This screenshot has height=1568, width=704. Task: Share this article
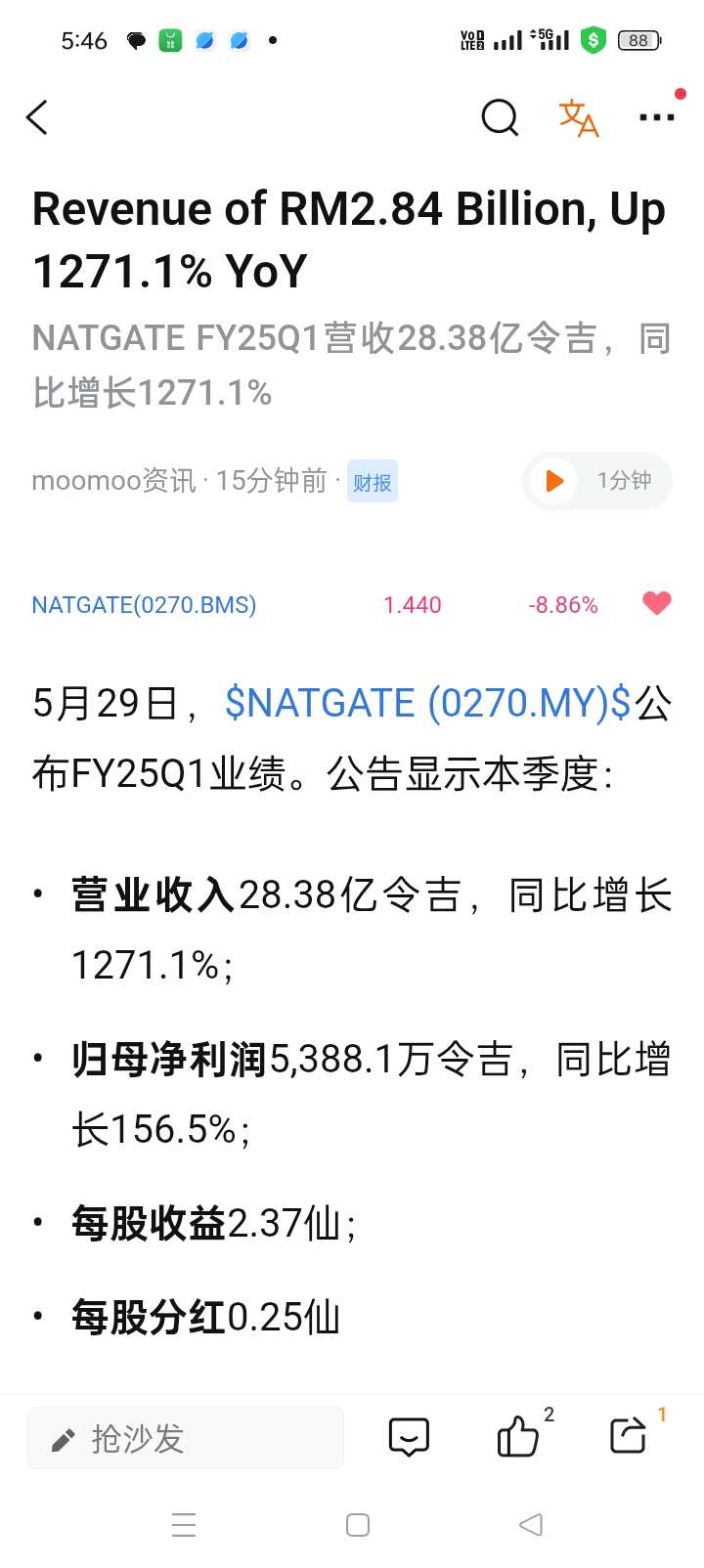(628, 1436)
